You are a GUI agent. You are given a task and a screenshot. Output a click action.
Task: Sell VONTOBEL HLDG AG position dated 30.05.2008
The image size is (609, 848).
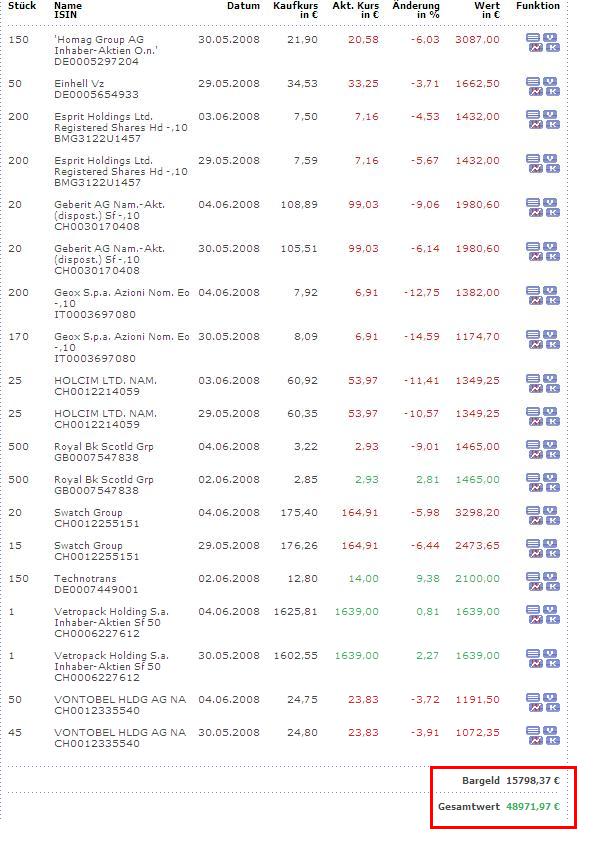pos(550,730)
